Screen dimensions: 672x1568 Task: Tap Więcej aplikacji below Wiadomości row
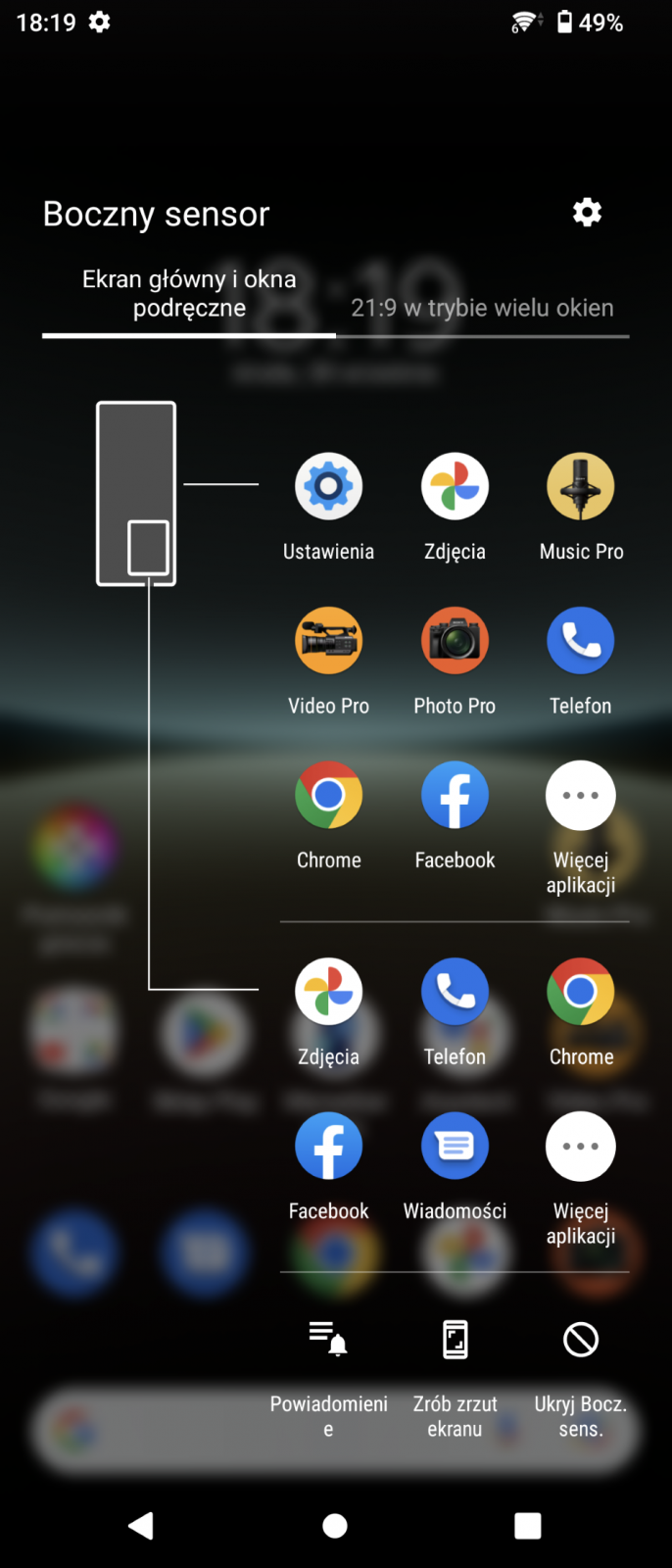click(581, 1147)
